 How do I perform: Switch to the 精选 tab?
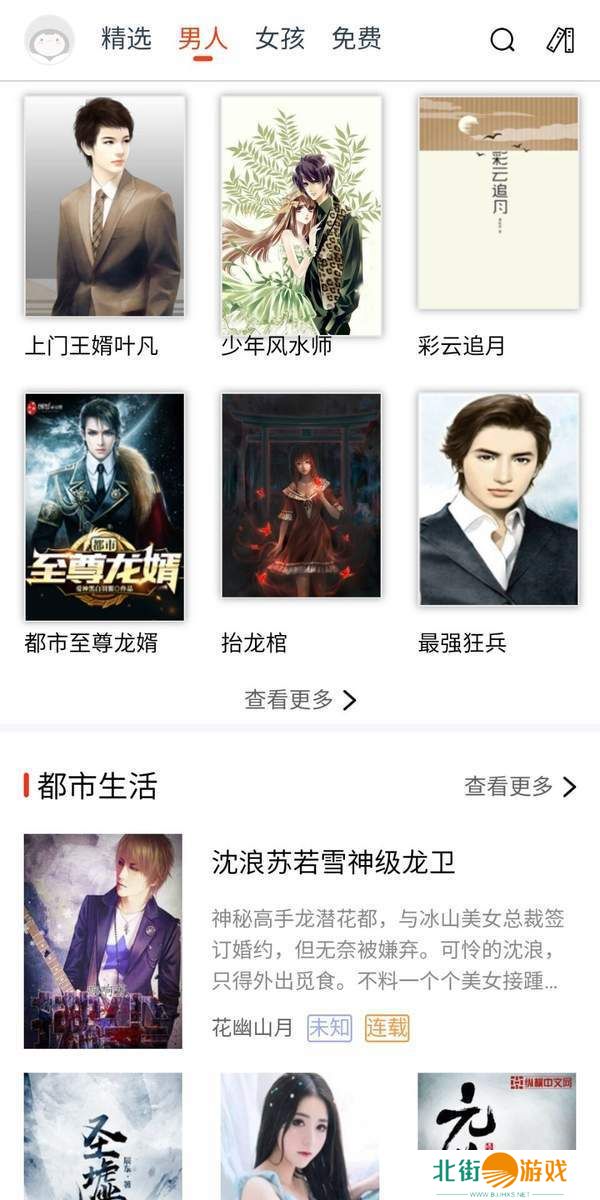click(126, 39)
